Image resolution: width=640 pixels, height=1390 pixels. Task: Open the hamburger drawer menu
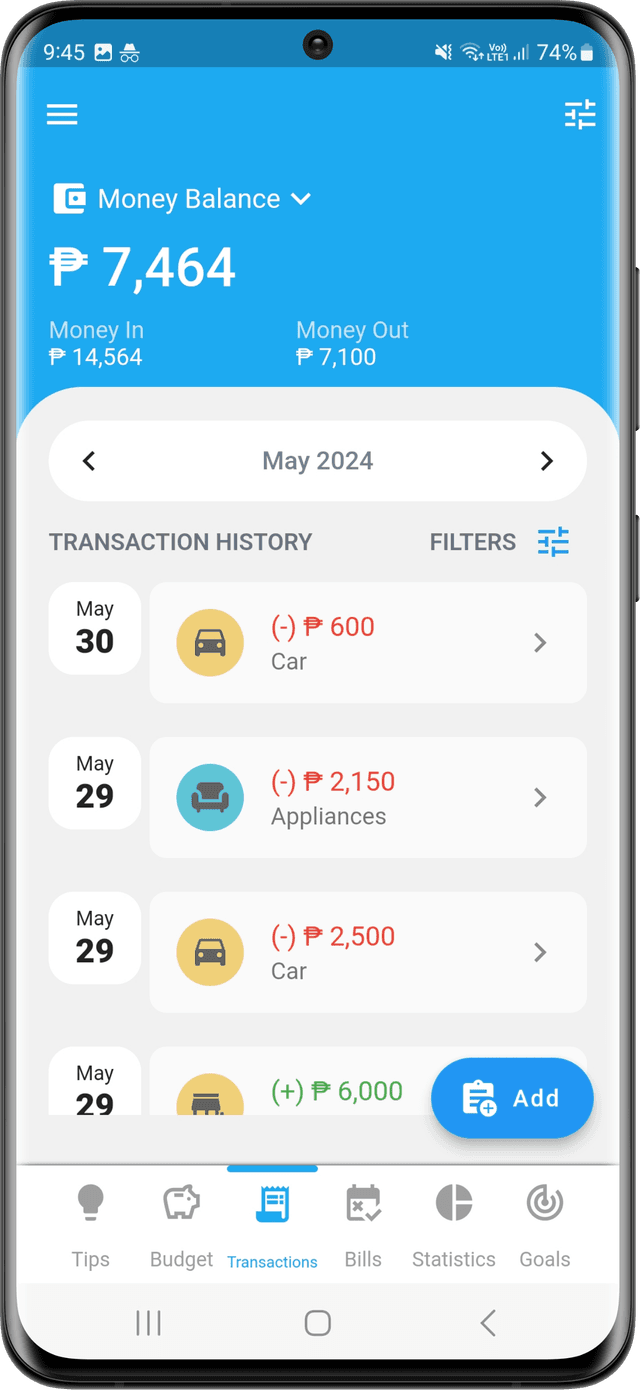coord(62,115)
